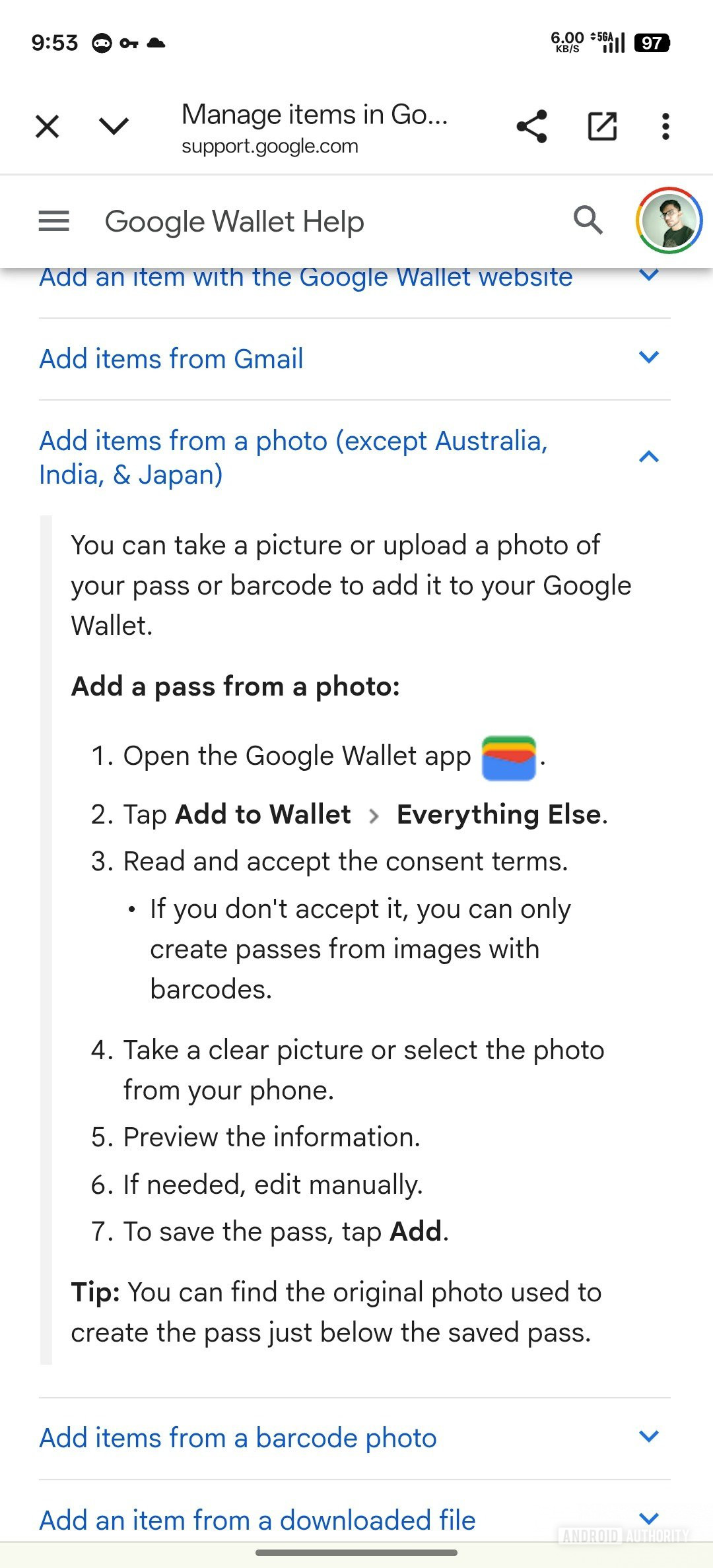Open the three-dot overflow menu
Screen dimensions: 713x1568
tap(665, 126)
